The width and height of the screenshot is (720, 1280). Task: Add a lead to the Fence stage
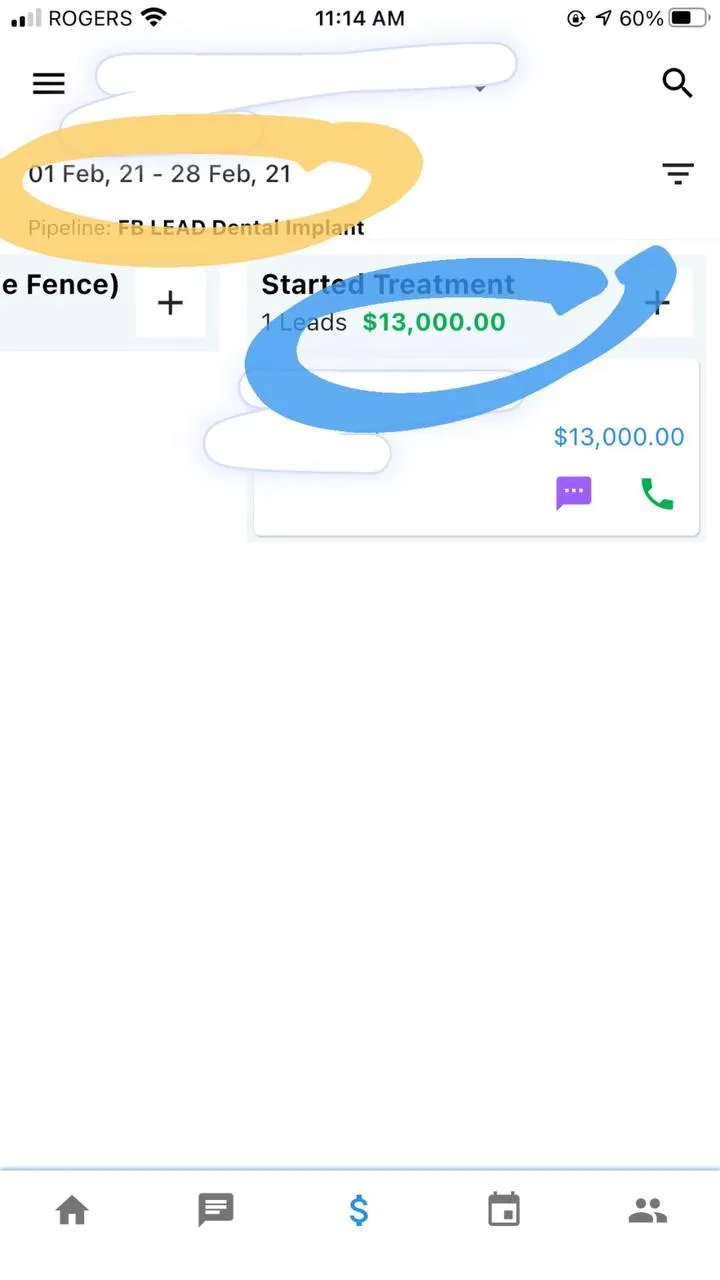[171, 303]
